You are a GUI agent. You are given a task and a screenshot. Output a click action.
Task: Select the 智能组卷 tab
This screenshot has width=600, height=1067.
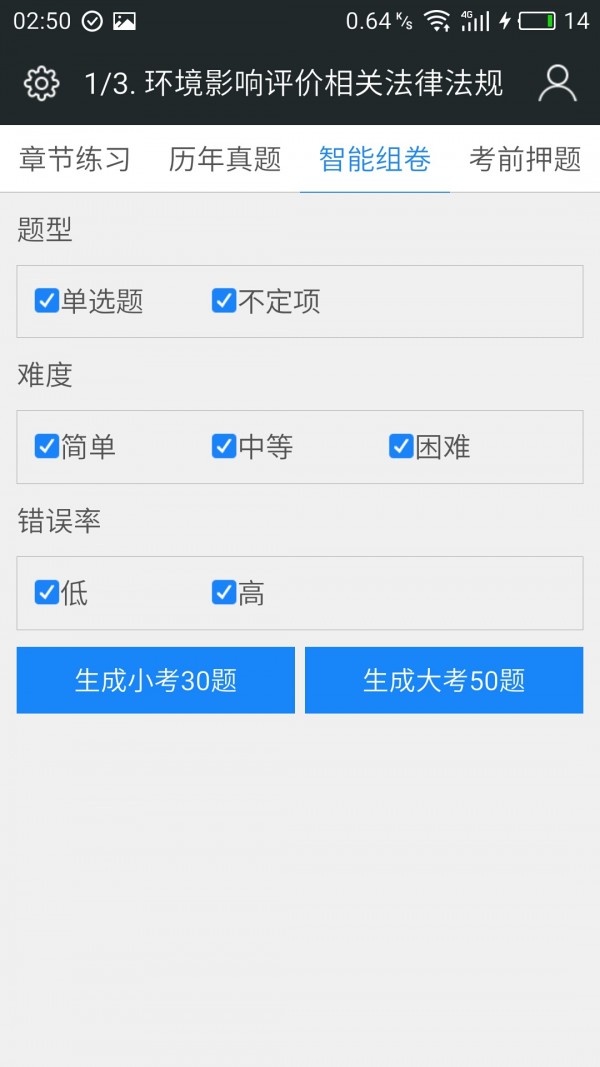(x=375, y=159)
